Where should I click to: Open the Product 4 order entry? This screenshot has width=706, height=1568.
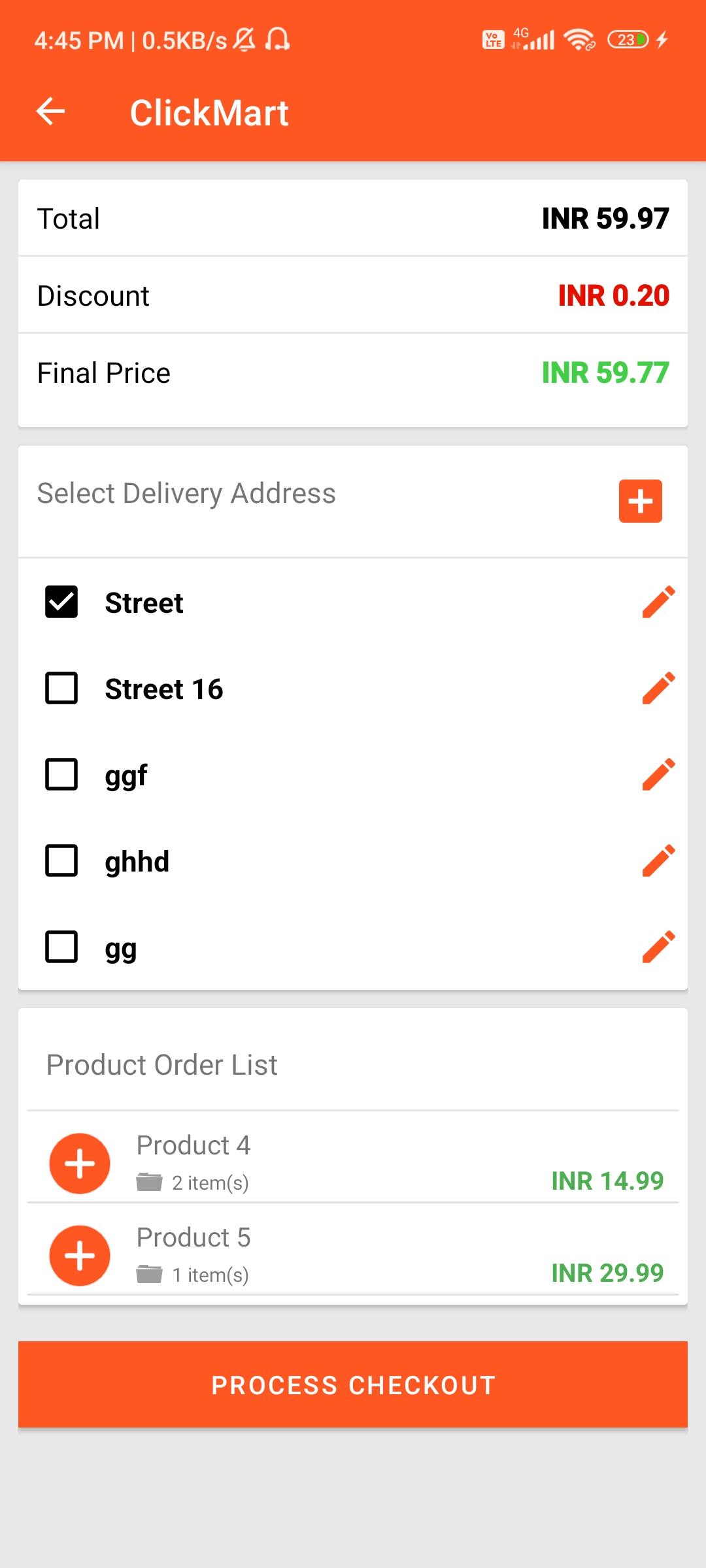click(353, 1162)
